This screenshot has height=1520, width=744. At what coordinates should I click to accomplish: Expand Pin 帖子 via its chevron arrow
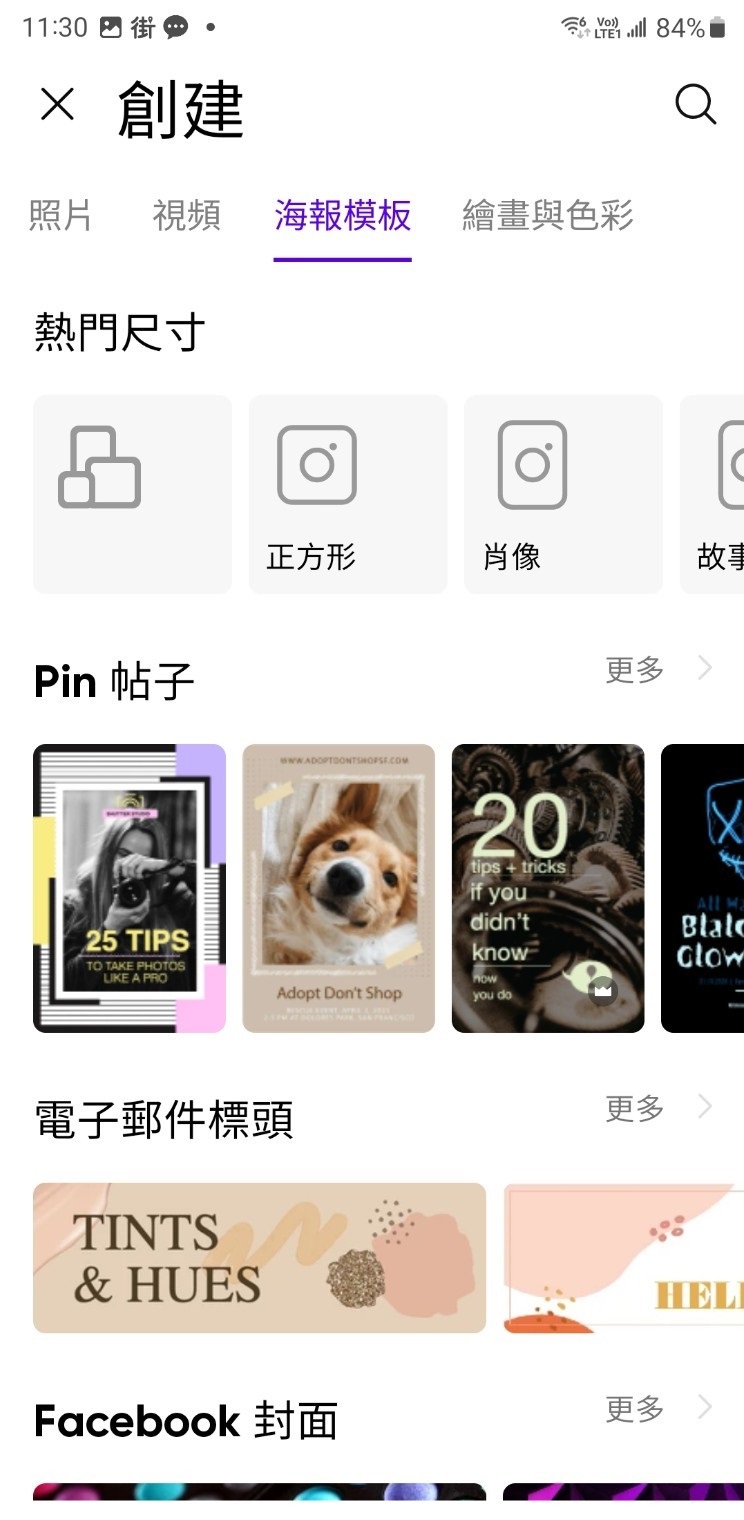click(706, 667)
